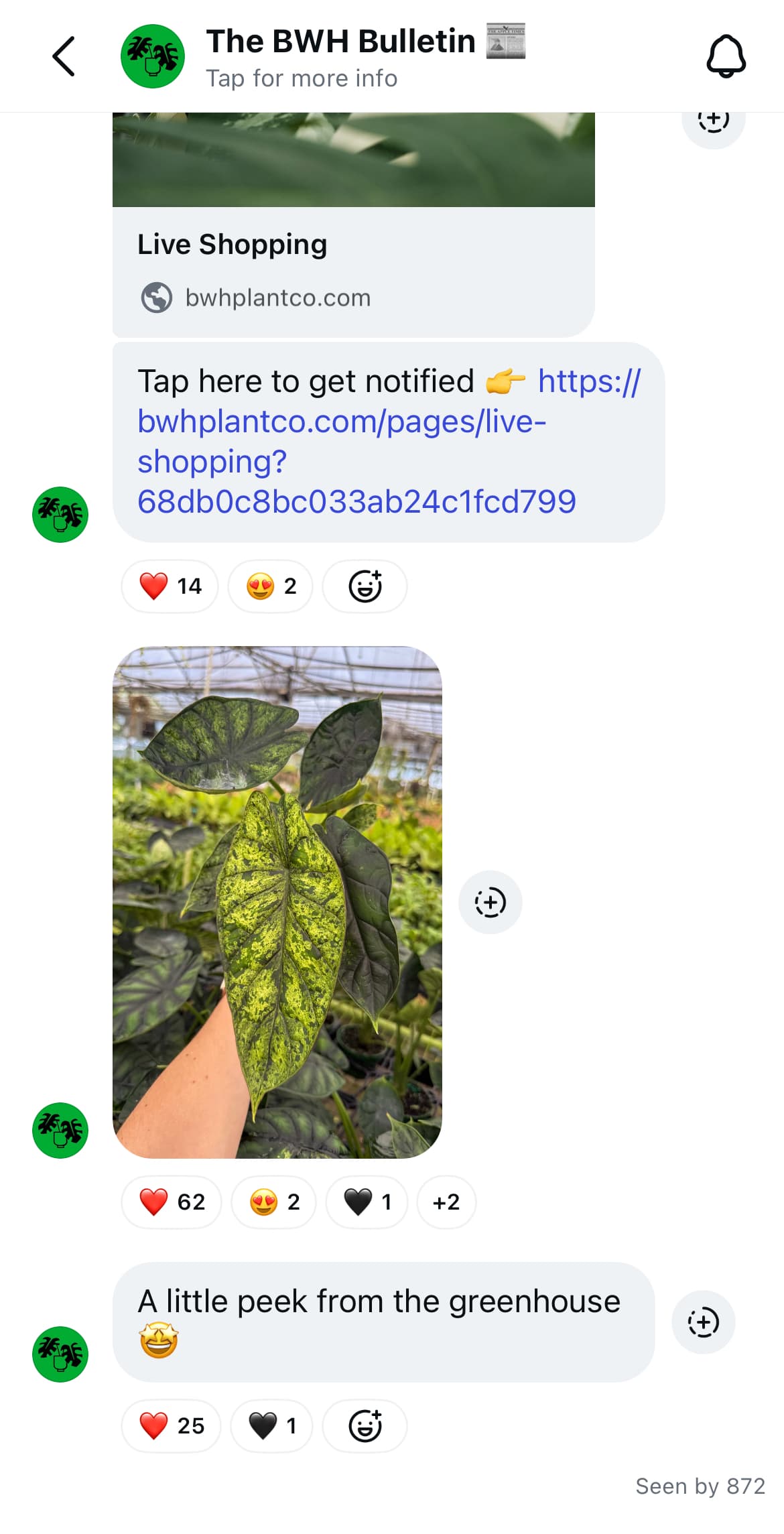
Task: Open channel info via Tap for more info
Action: pyautogui.click(x=301, y=78)
